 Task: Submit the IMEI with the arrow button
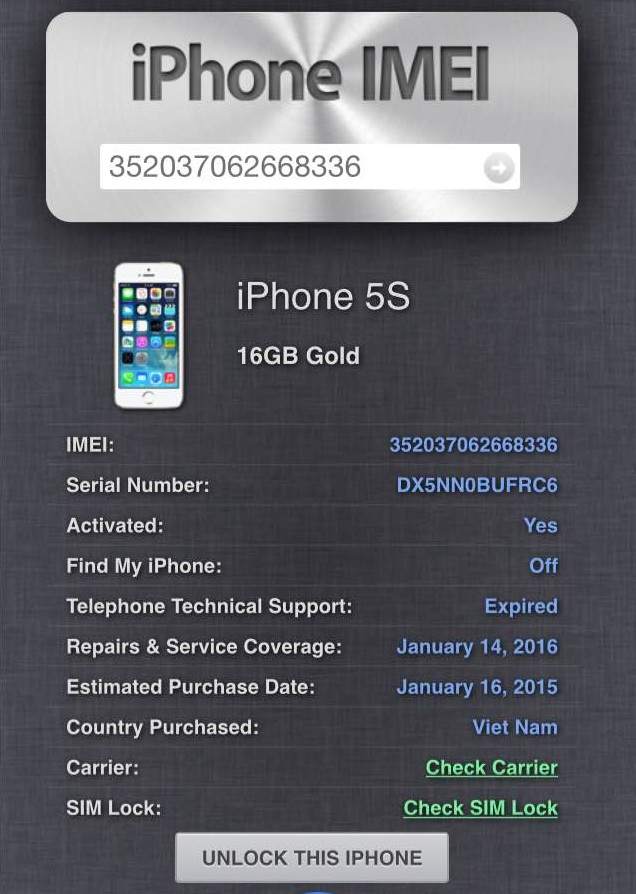[499, 168]
